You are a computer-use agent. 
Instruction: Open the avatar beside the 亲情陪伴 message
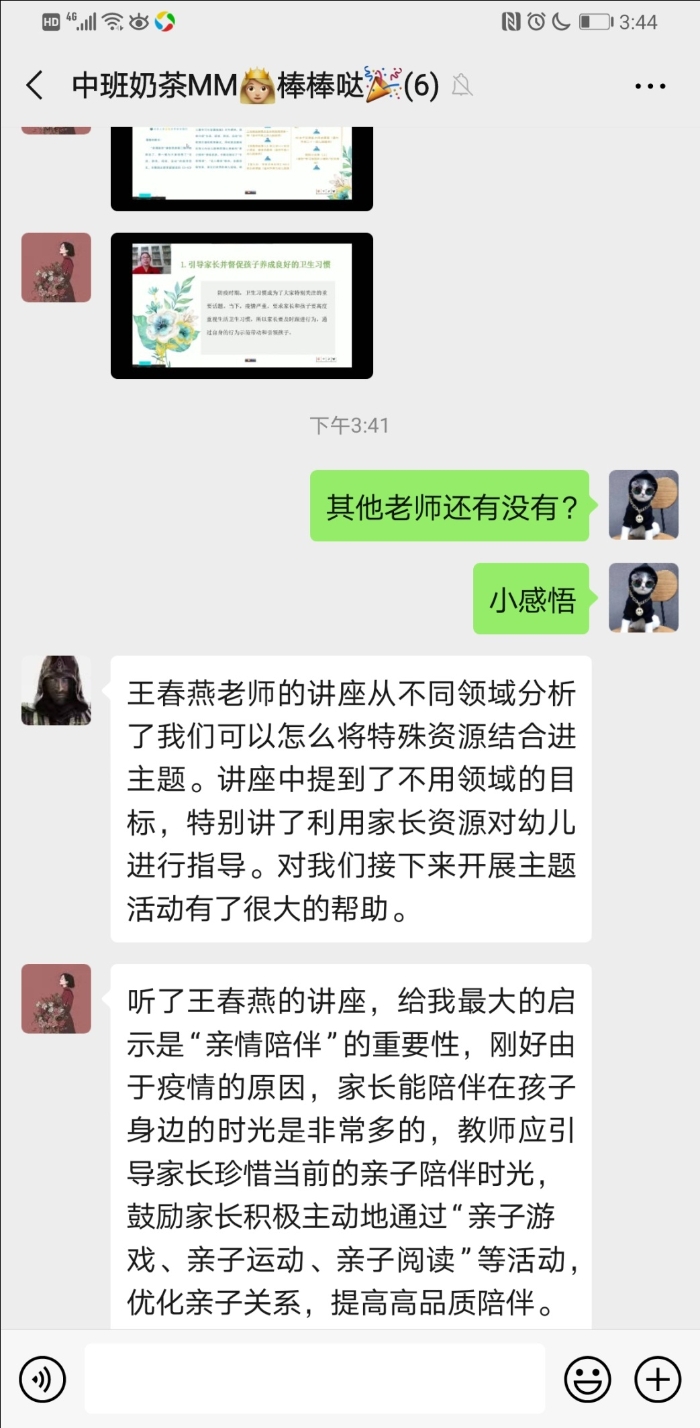(56, 998)
